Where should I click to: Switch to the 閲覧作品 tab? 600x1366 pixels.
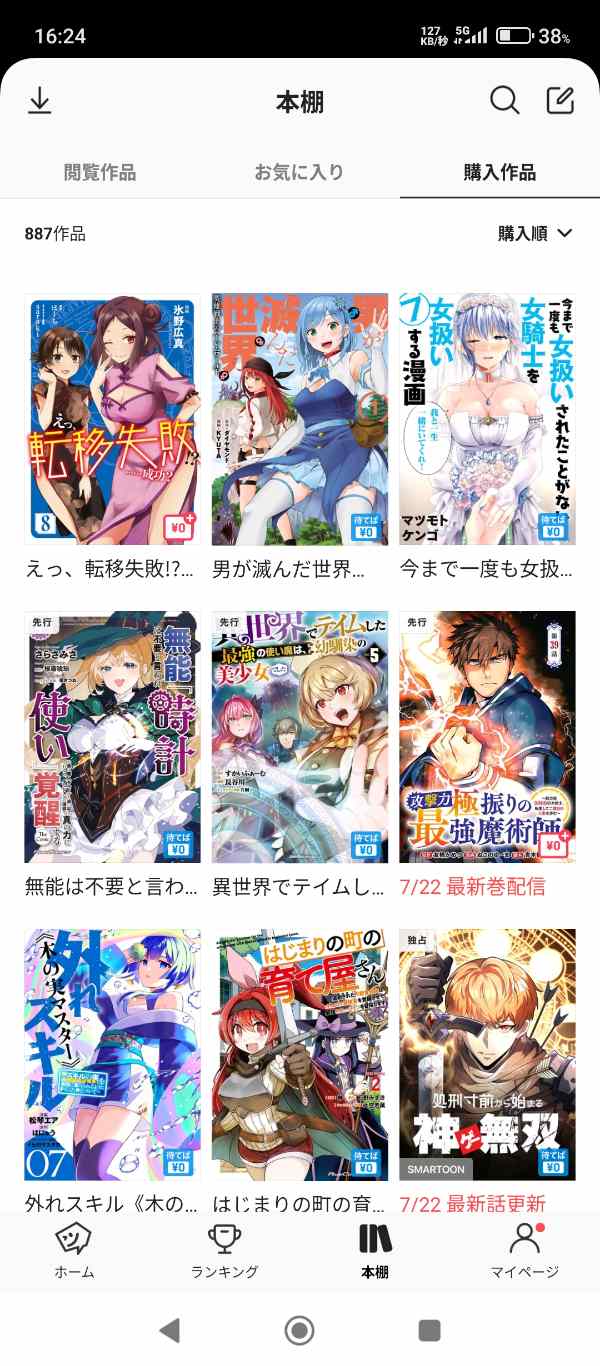pos(99,172)
